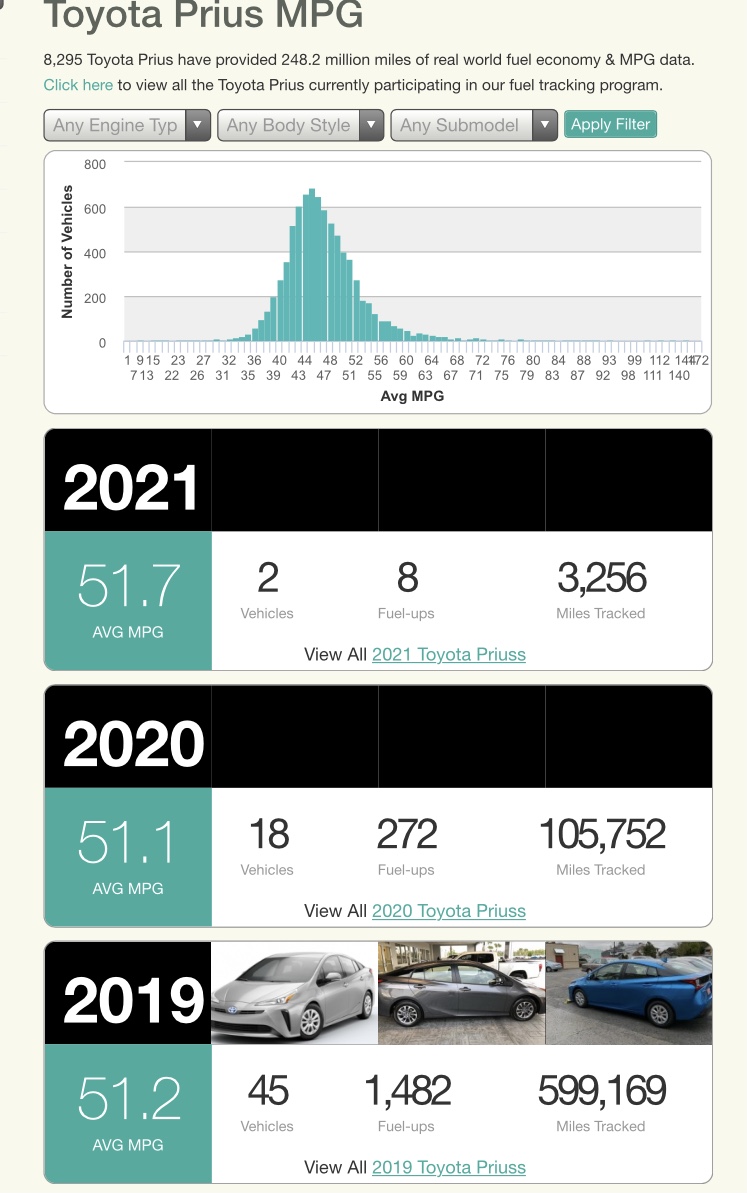Open the blue 2019 Prius photo
The image size is (747, 1193).
(x=629, y=993)
